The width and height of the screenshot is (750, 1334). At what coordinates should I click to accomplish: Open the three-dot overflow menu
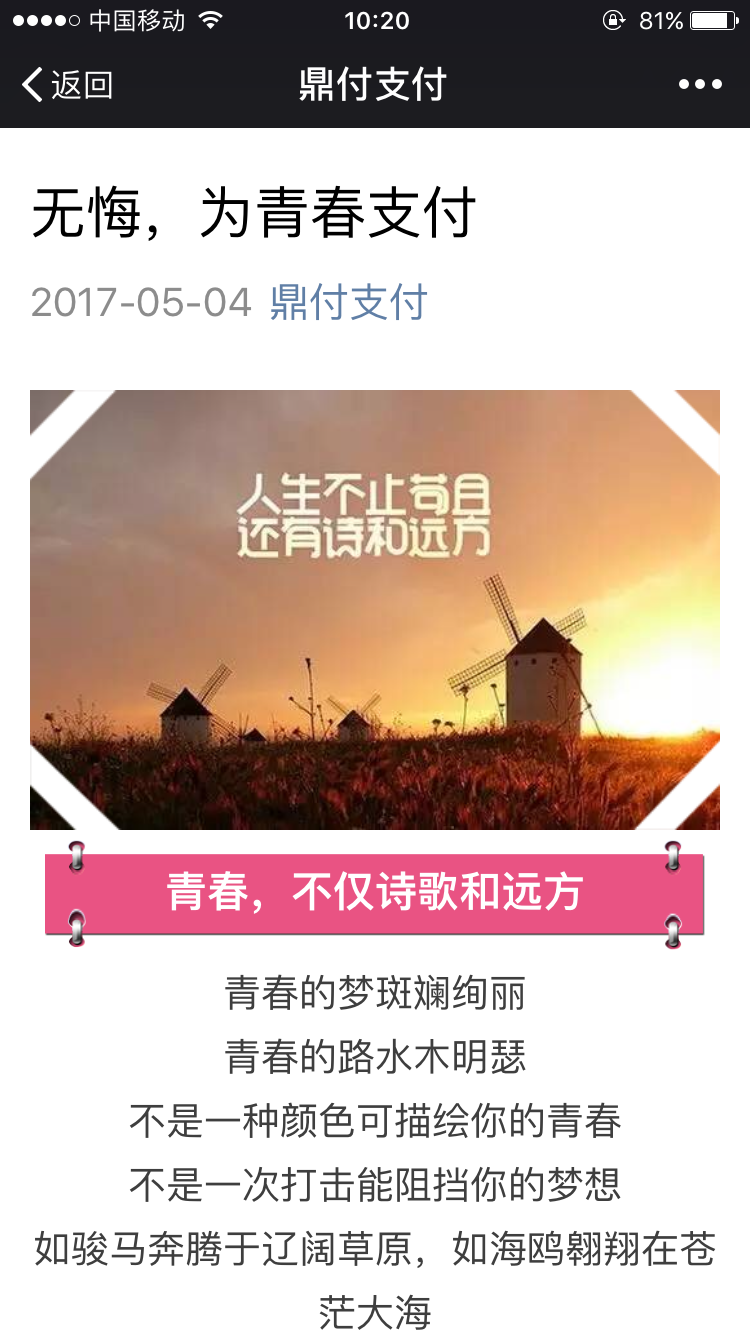point(699,85)
